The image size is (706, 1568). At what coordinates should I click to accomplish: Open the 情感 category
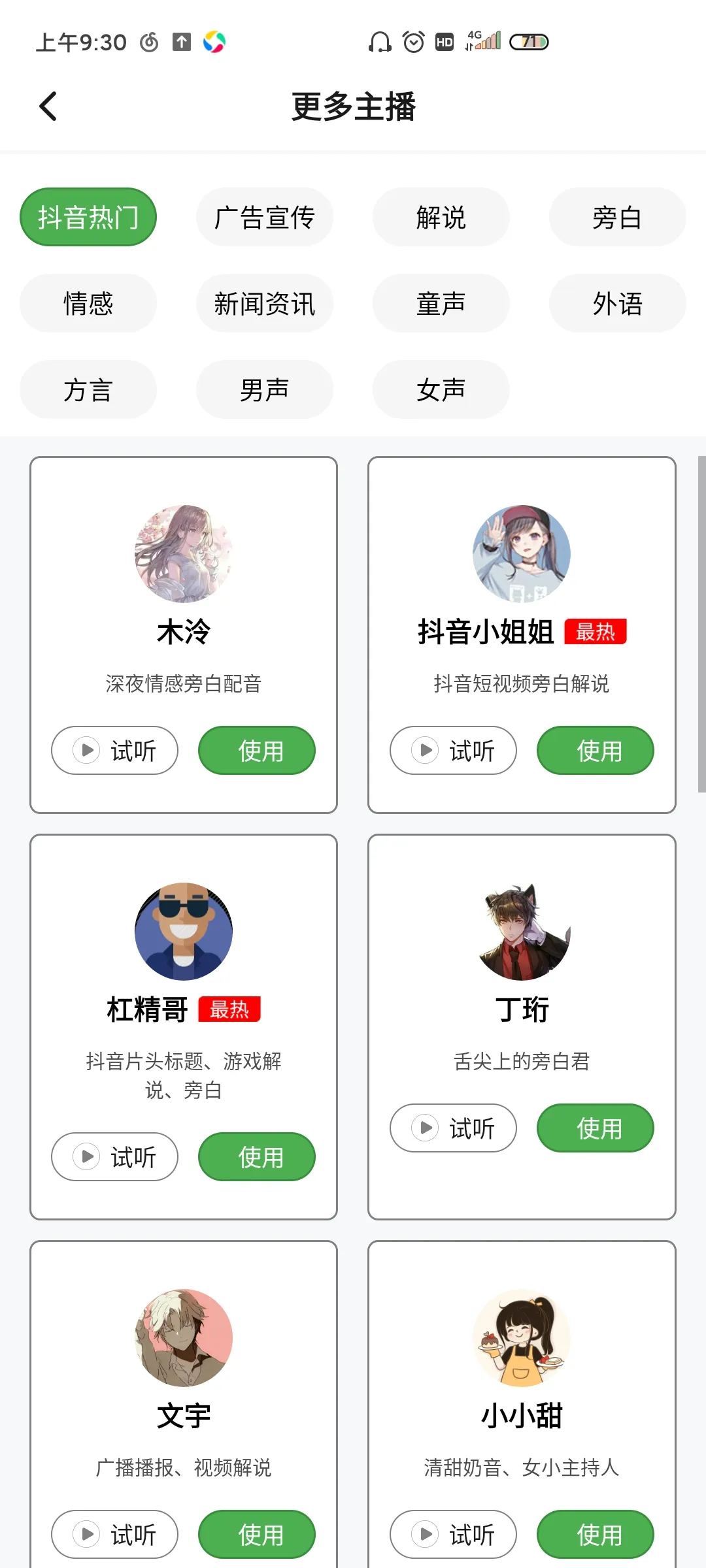tap(88, 303)
